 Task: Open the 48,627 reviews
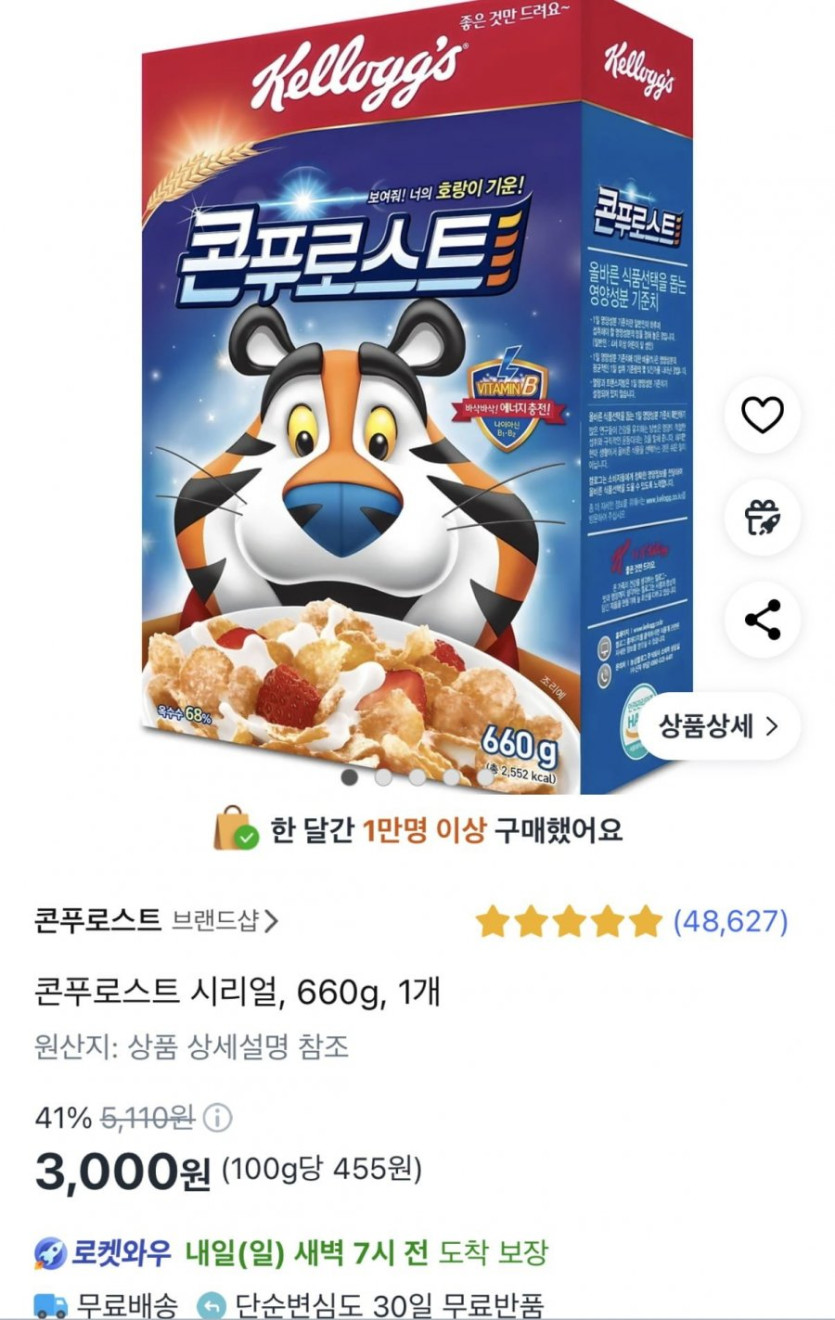click(x=730, y=921)
